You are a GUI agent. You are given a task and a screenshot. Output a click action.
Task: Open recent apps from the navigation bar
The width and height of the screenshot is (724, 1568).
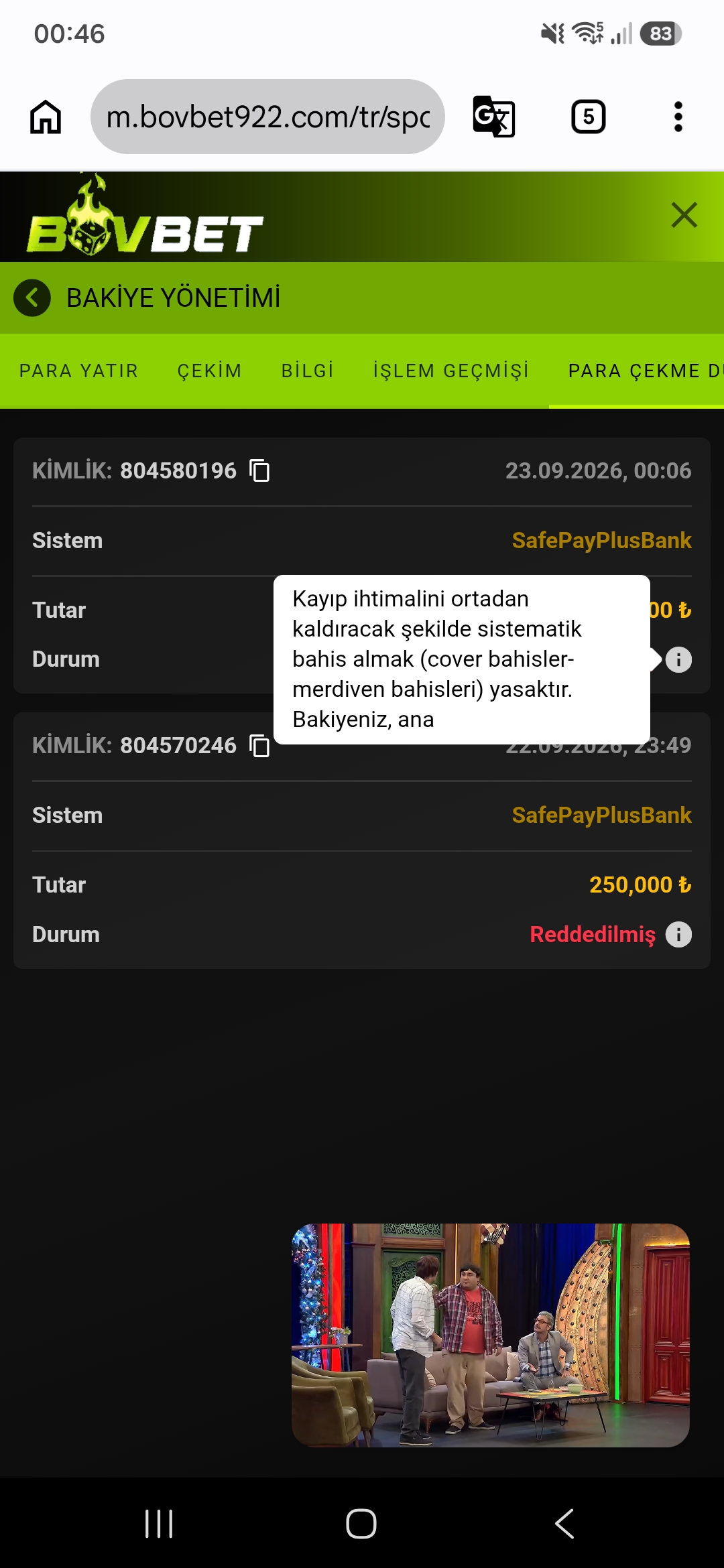pyautogui.click(x=159, y=1524)
